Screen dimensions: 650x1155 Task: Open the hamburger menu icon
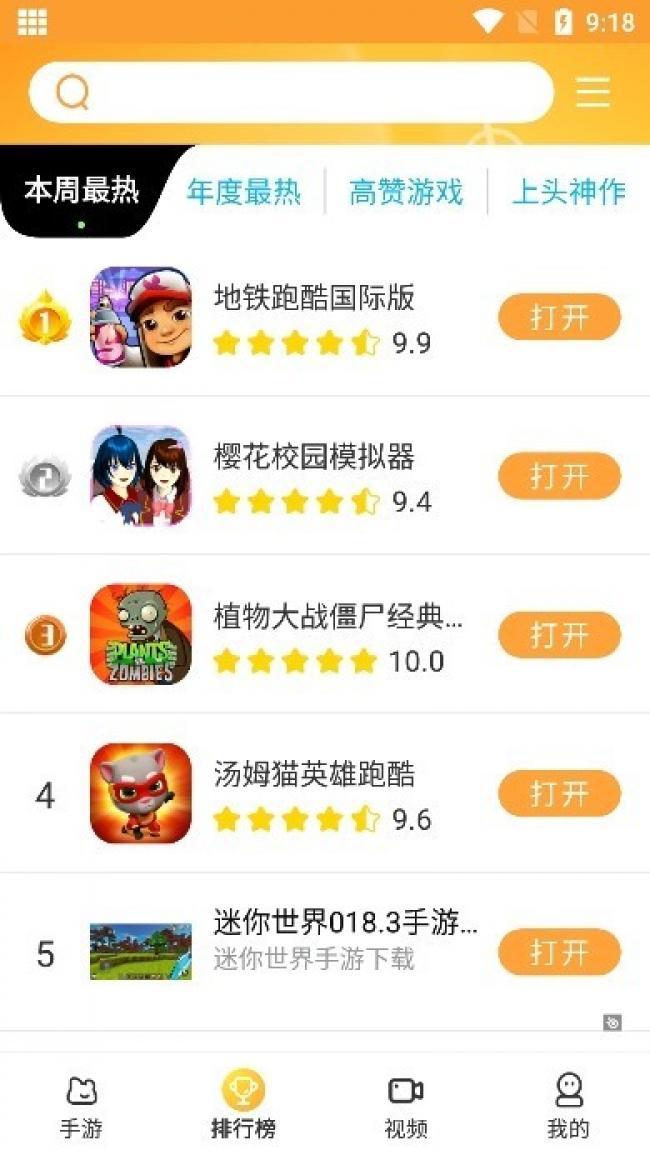click(593, 93)
